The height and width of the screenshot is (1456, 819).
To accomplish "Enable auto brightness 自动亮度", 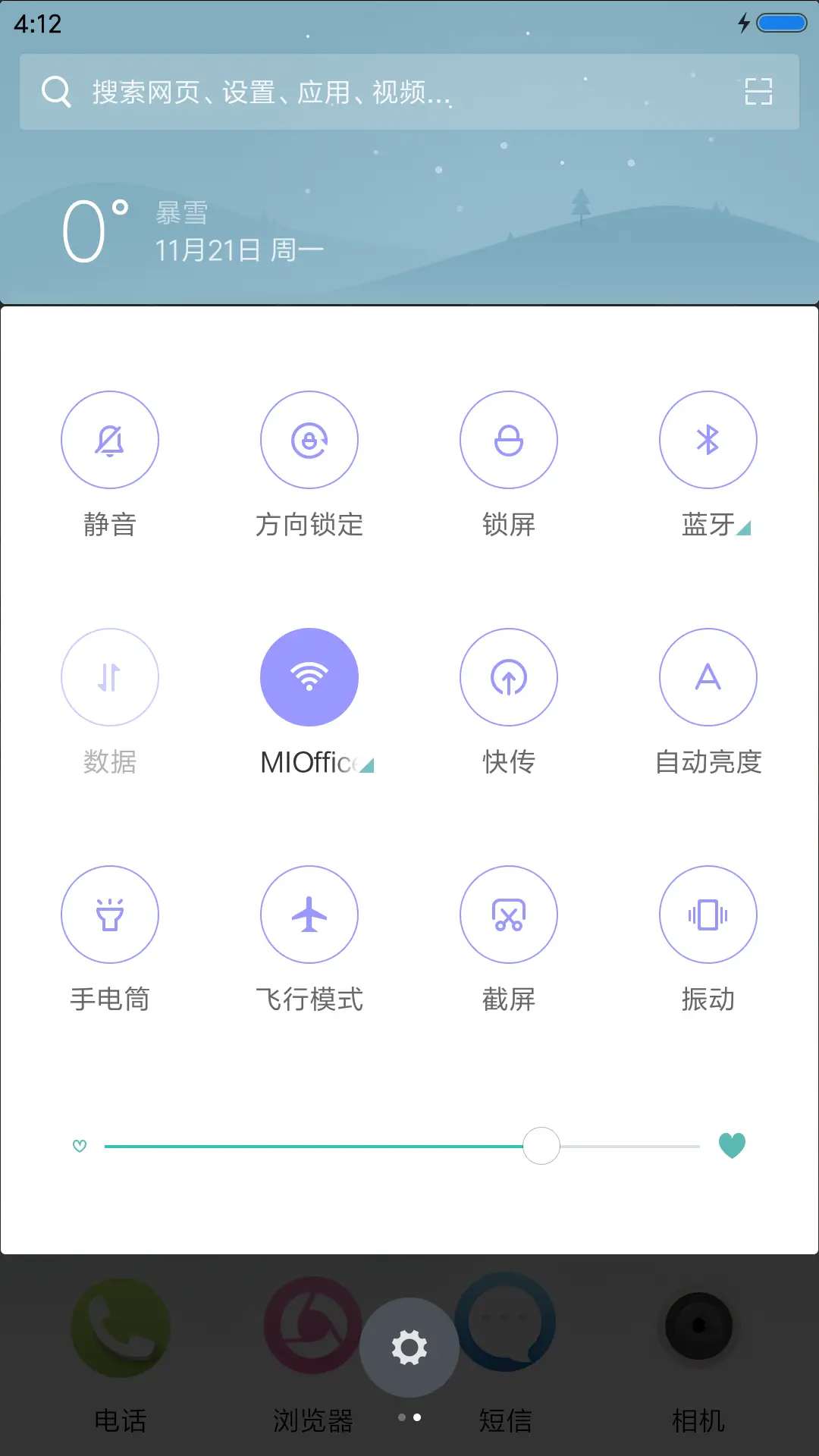I will click(x=708, y=677).
